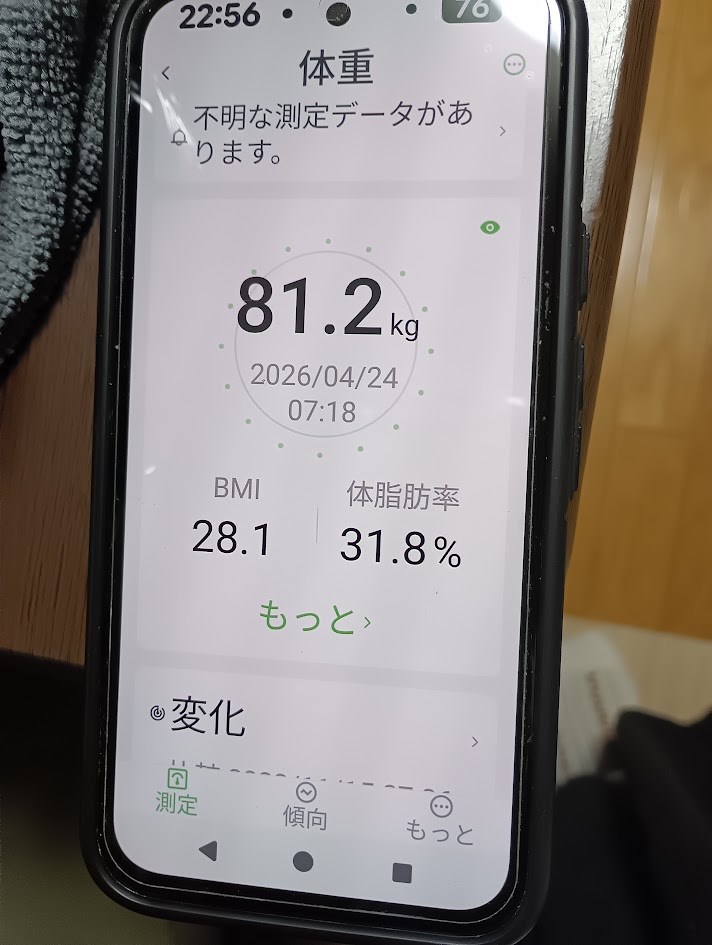Toggle the green eye visibility icon
Viewport: 712px width, 945px height.
coord(490,228)
